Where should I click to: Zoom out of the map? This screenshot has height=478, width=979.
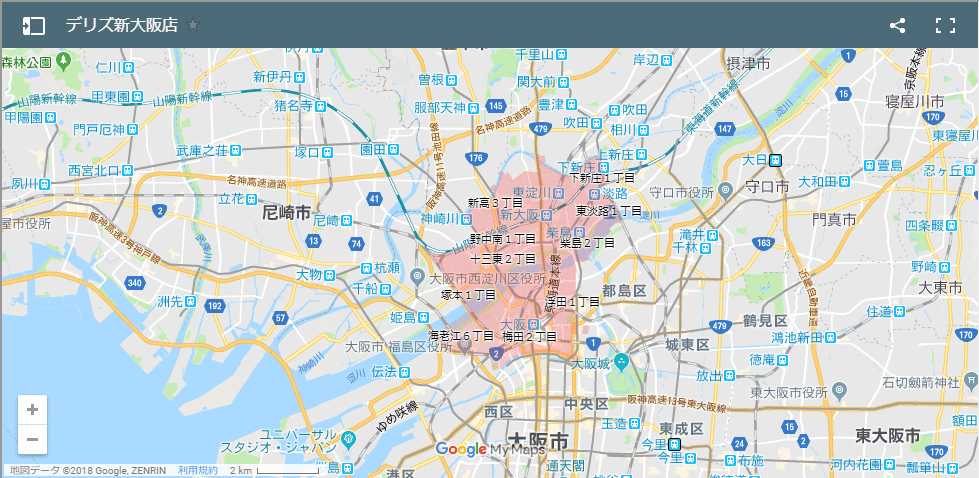click(32, 438)
